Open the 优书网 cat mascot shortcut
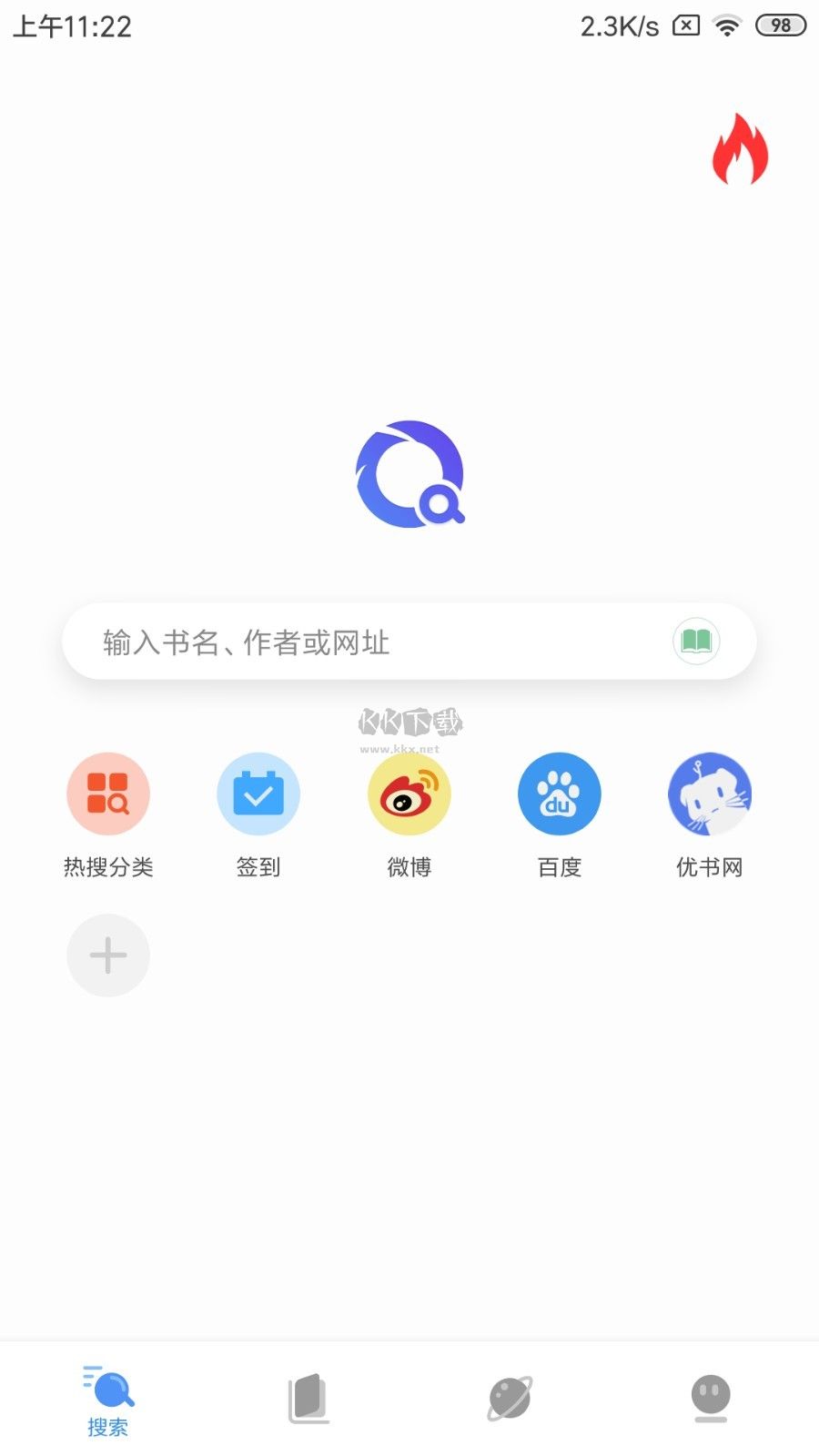Screen dimensions: 819x1456 (710, 794)
